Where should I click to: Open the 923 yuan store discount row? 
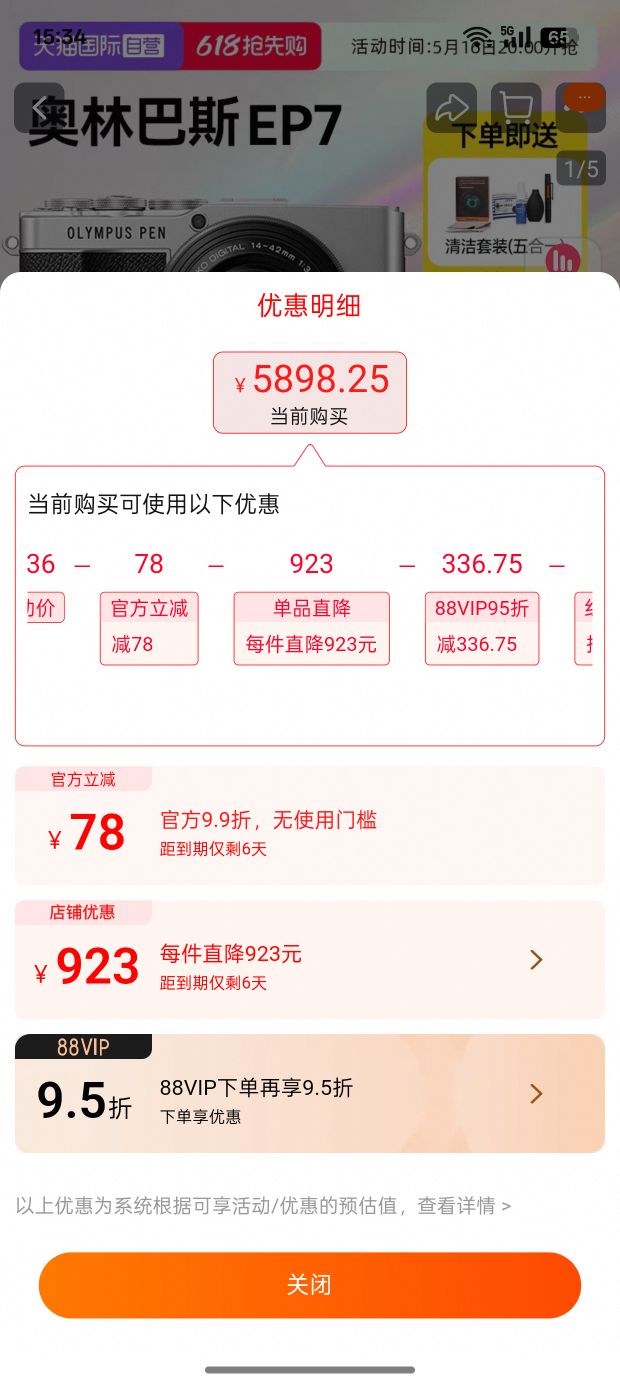click(x=310, y=960)
